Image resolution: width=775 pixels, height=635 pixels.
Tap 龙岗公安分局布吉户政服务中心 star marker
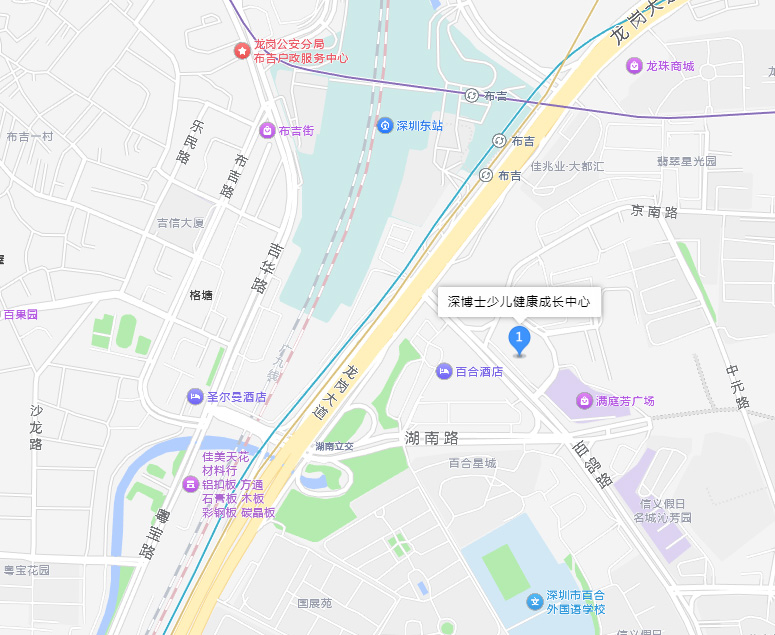(x=241, y=50)
